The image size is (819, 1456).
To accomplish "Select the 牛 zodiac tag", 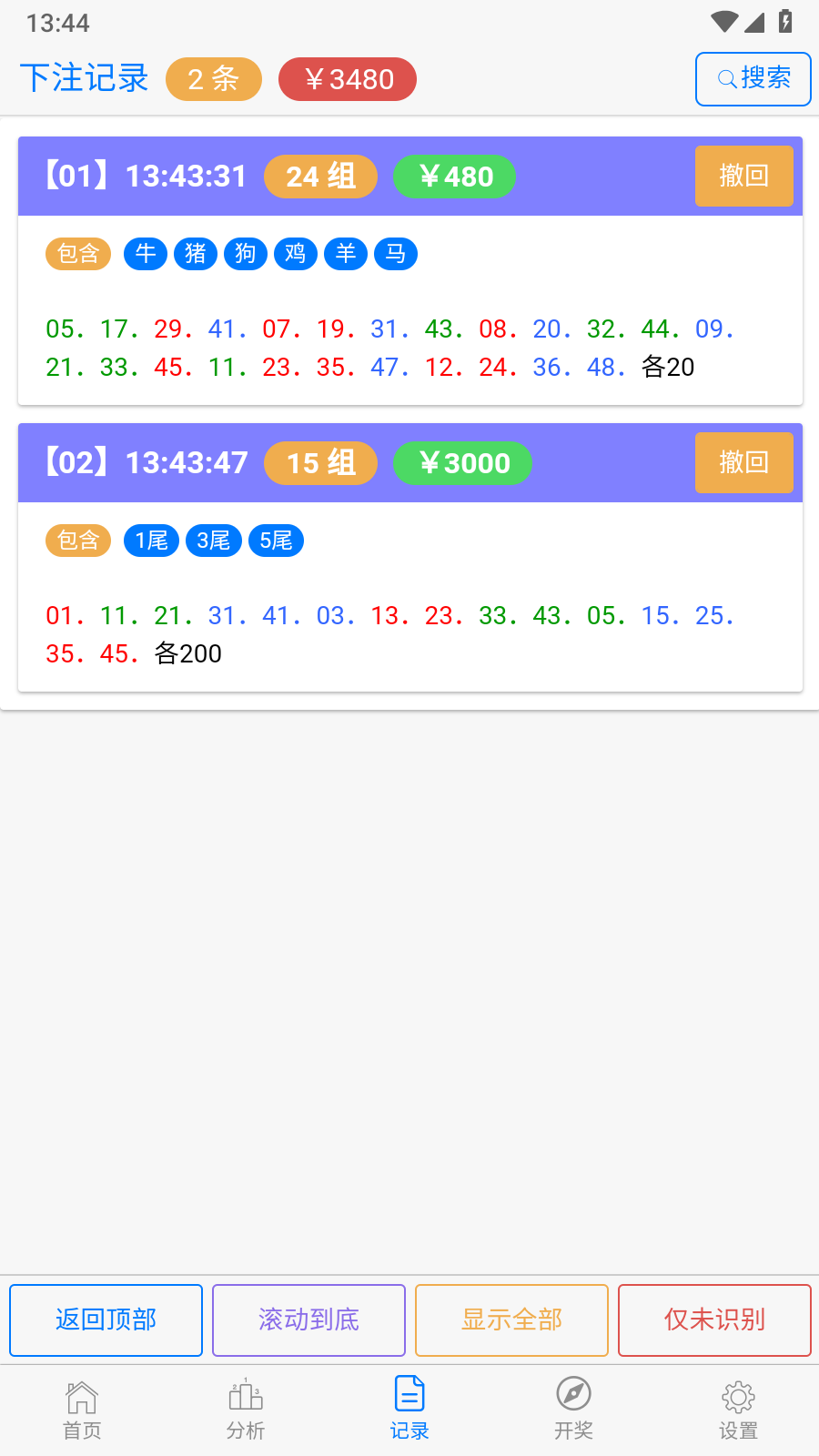I will click(x=145, y=254).
